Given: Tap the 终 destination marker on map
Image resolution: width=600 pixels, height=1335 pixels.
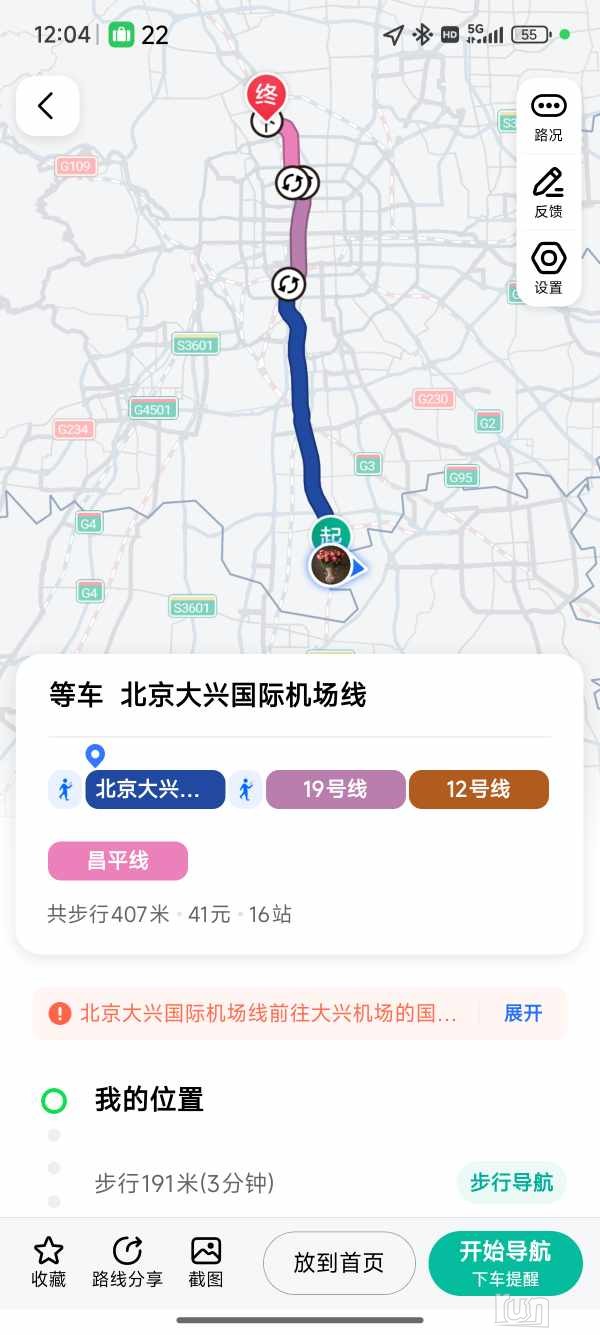Looking at the screenshot, I should click(266, 96).
